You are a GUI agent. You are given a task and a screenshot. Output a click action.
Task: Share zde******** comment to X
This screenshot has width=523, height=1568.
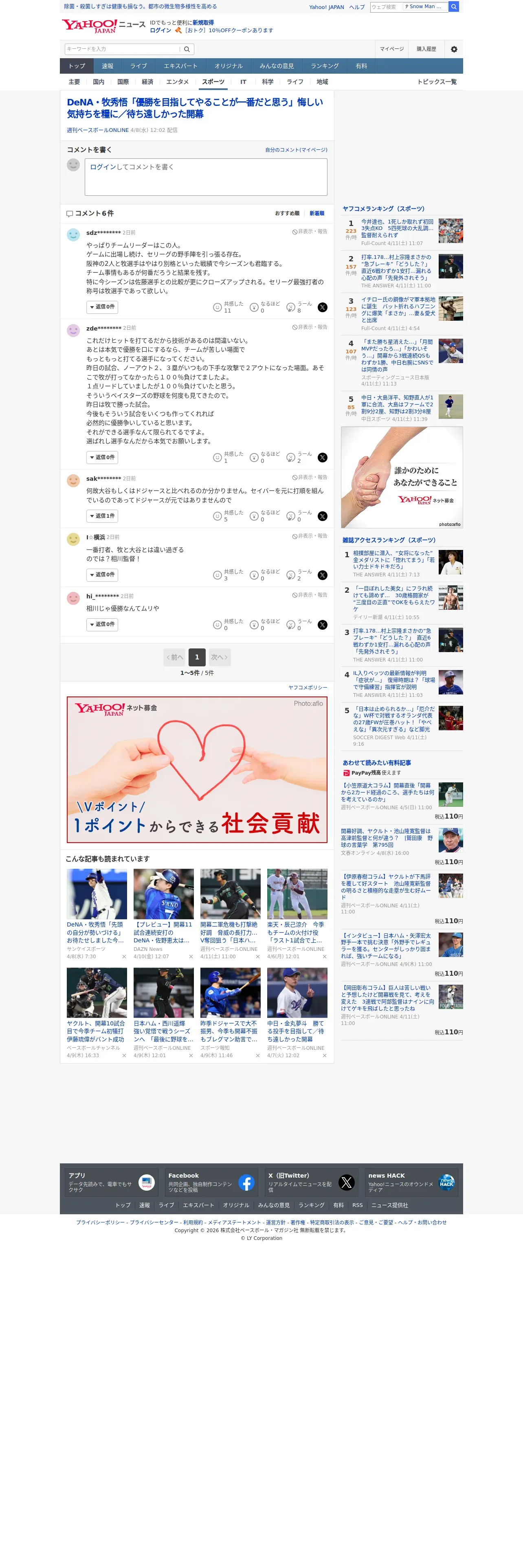(323, 458)
